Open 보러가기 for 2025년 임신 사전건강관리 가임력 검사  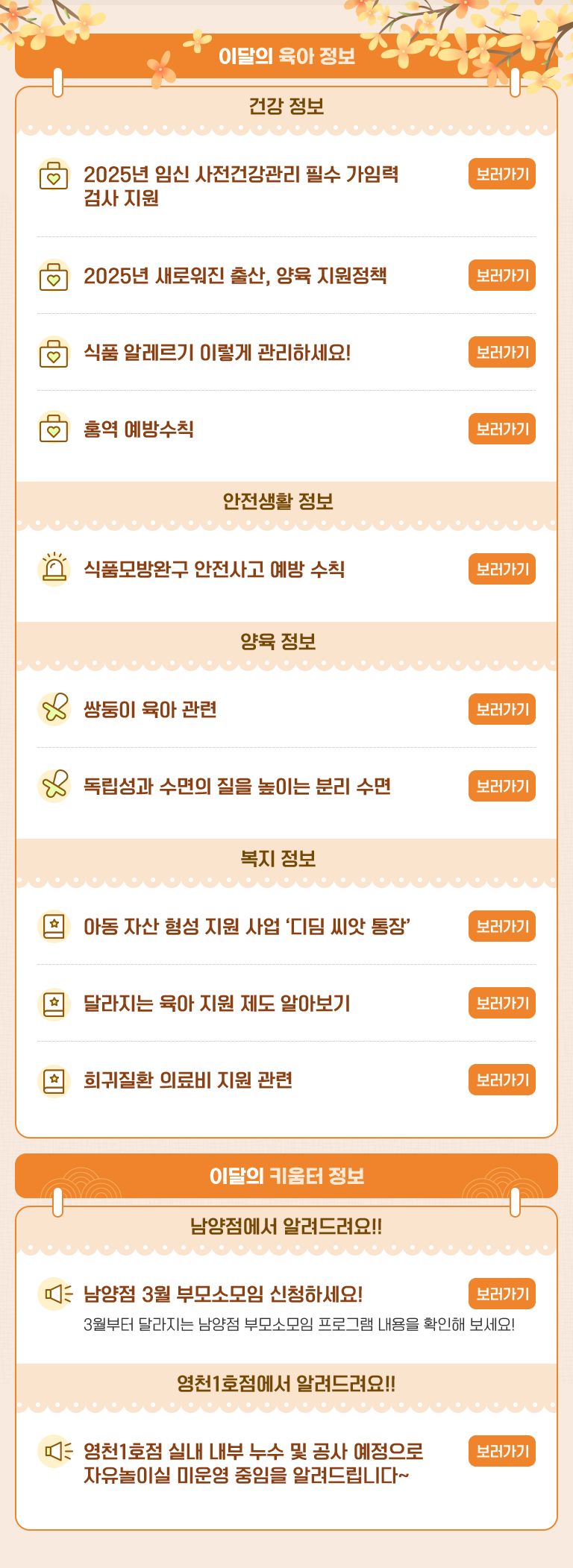pyautogui.click(x=501, y=174)
